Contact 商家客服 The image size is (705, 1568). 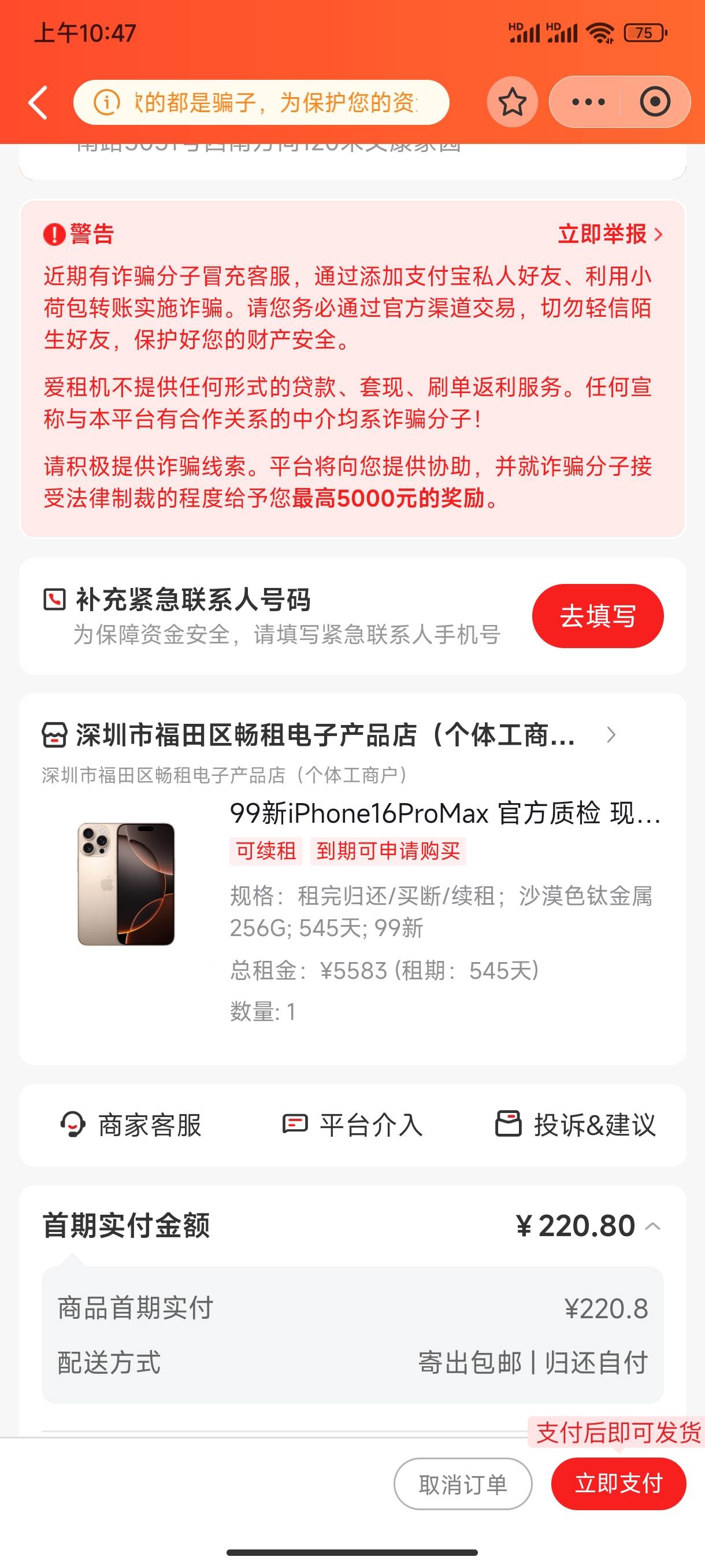click(x=131, y=1125)
